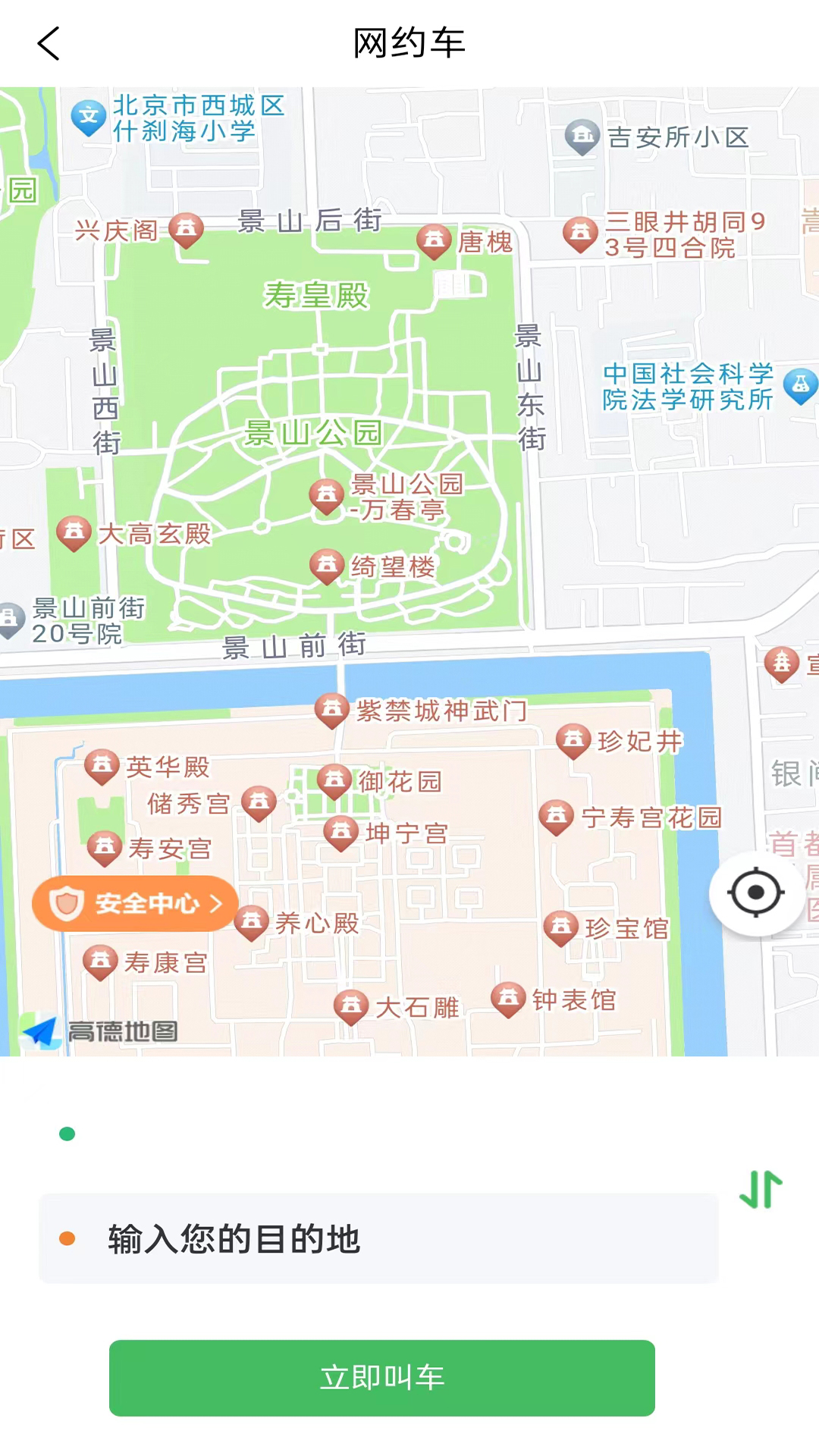Viewport: 819px width, 1456px height.
Task: Select the 紫禁城神武门 scenic marker
Action: pos(332,710)
